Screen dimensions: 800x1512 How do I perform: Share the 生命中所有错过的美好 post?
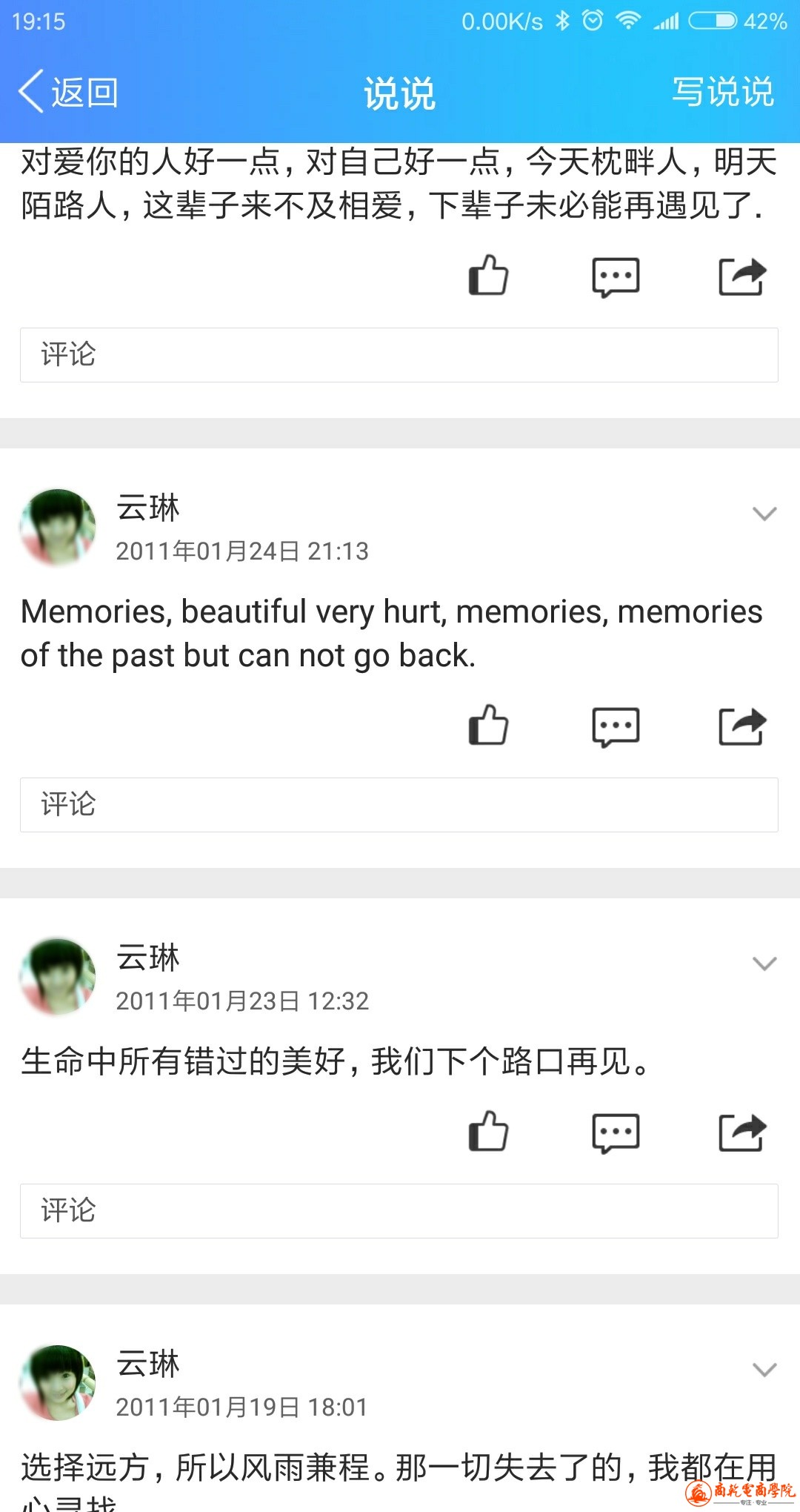pos(742,1132)
